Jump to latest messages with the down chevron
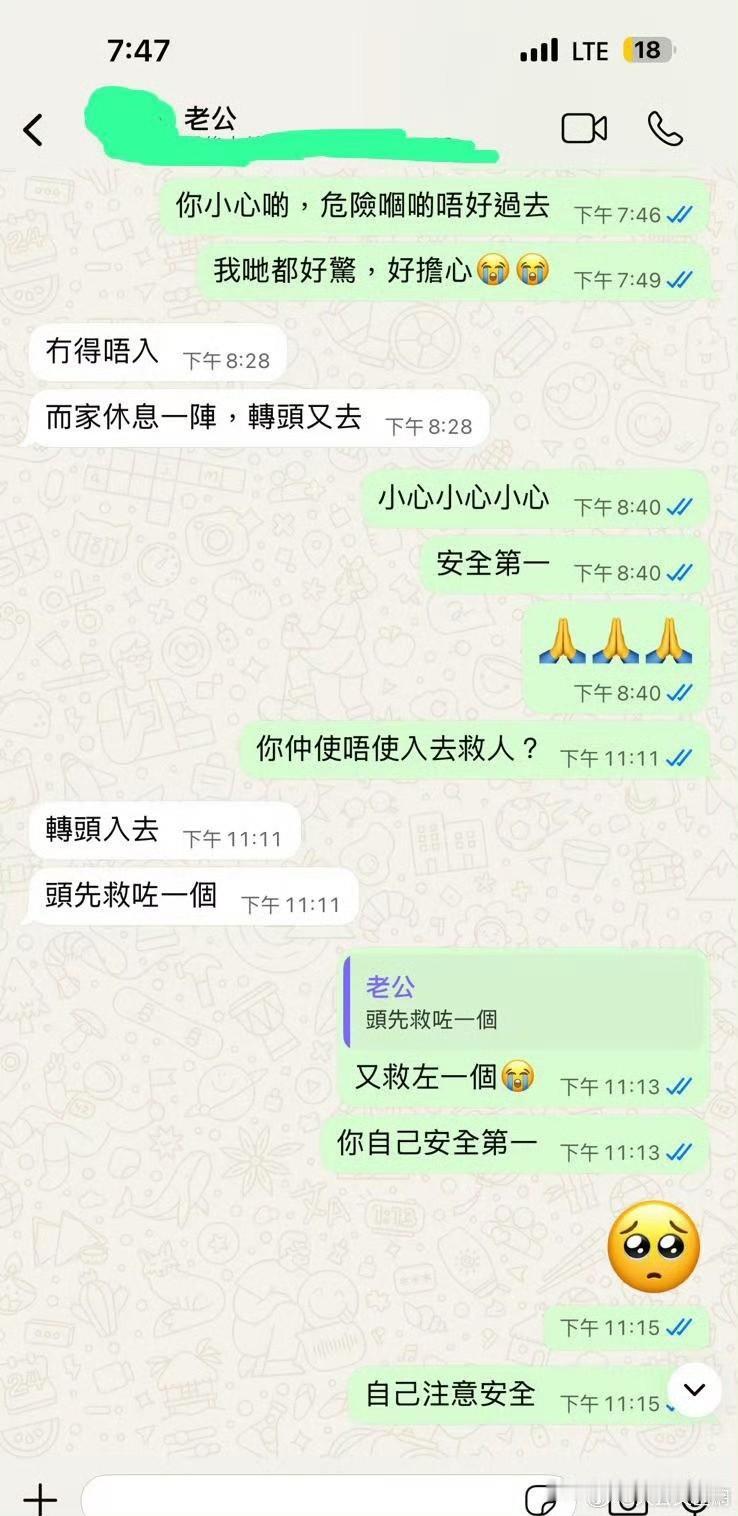The width and height of the screenshot is (738, 1516). pos(696,1389)
